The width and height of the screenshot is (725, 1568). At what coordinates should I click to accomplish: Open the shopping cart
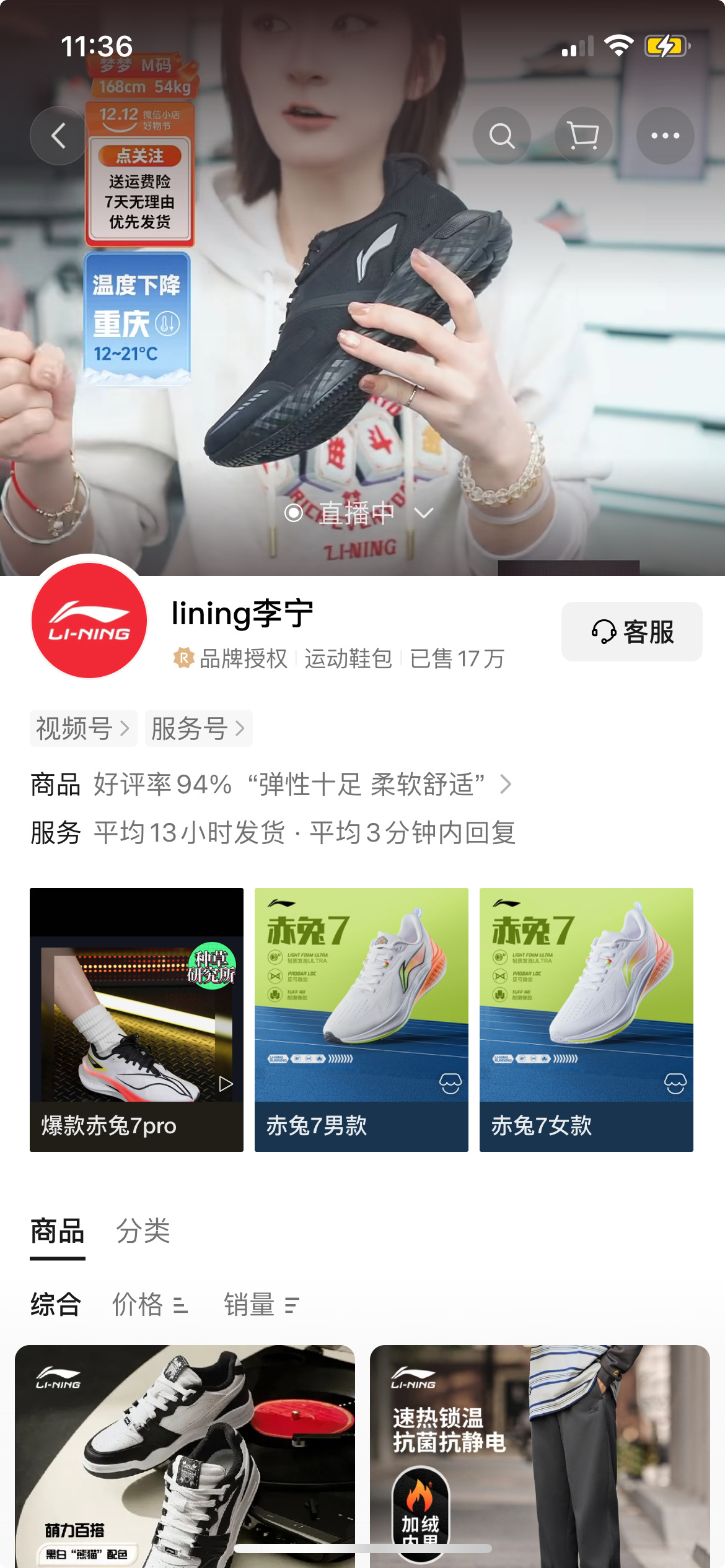pos(583,136)
